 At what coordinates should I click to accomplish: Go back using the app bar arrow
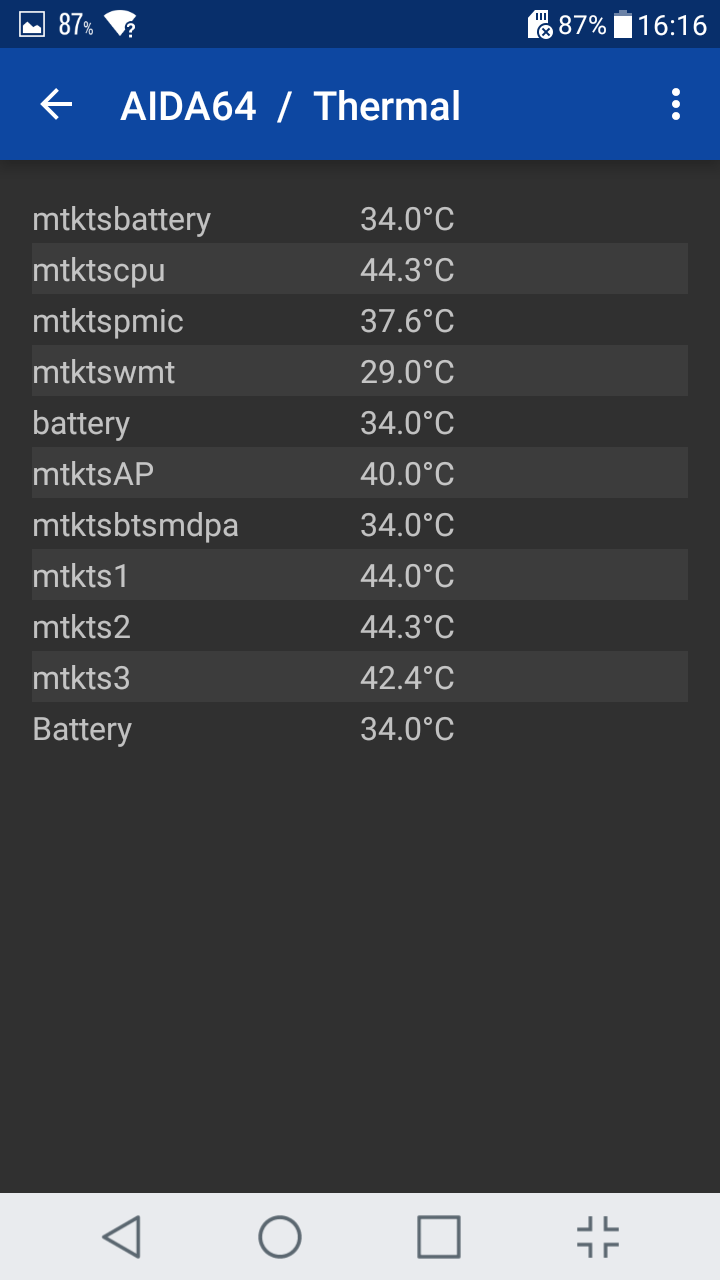tap(56, 105)
